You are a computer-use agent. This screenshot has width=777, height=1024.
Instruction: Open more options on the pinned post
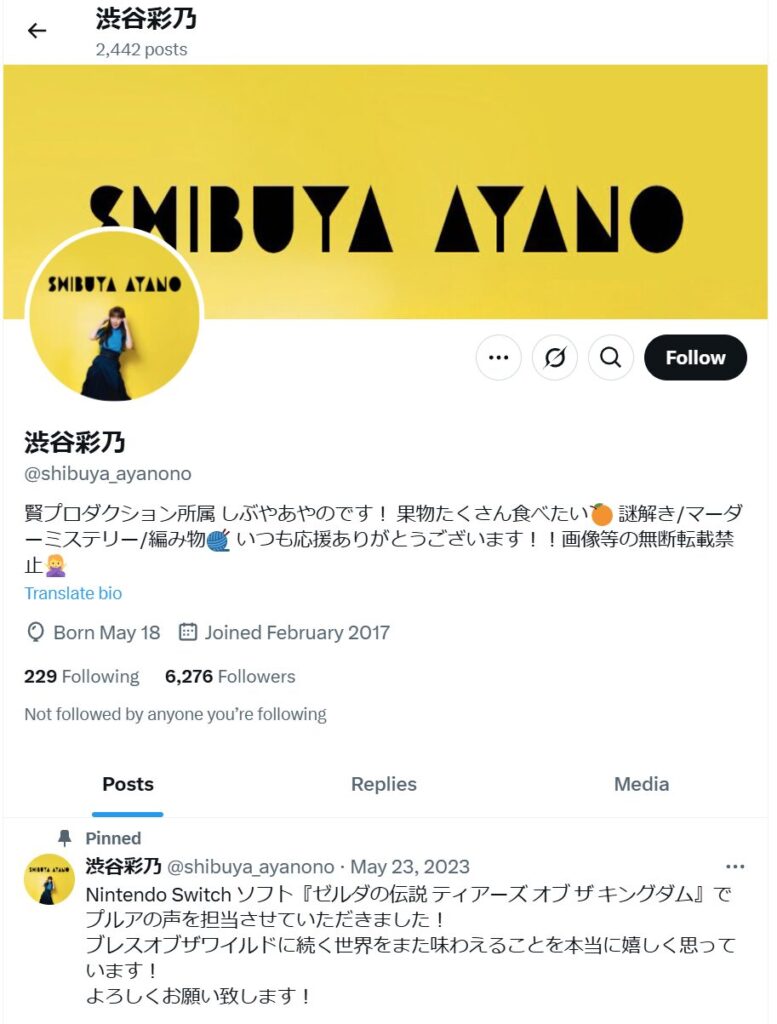click(735, 866)
